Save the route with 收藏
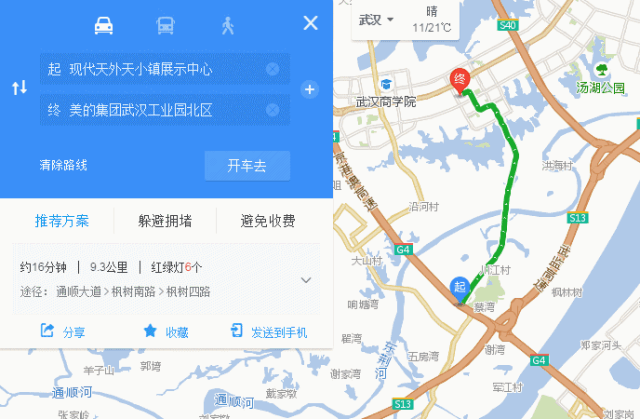Viewport: 640px width, 419px height. (165, 331)
